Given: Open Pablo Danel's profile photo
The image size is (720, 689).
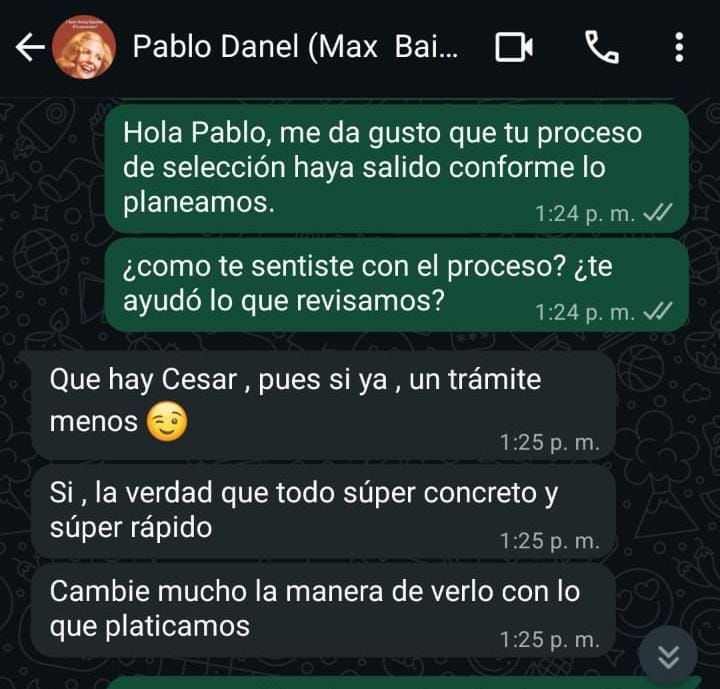Looking at the screenshot, I should pyautogui.click(x=83, y=47).
